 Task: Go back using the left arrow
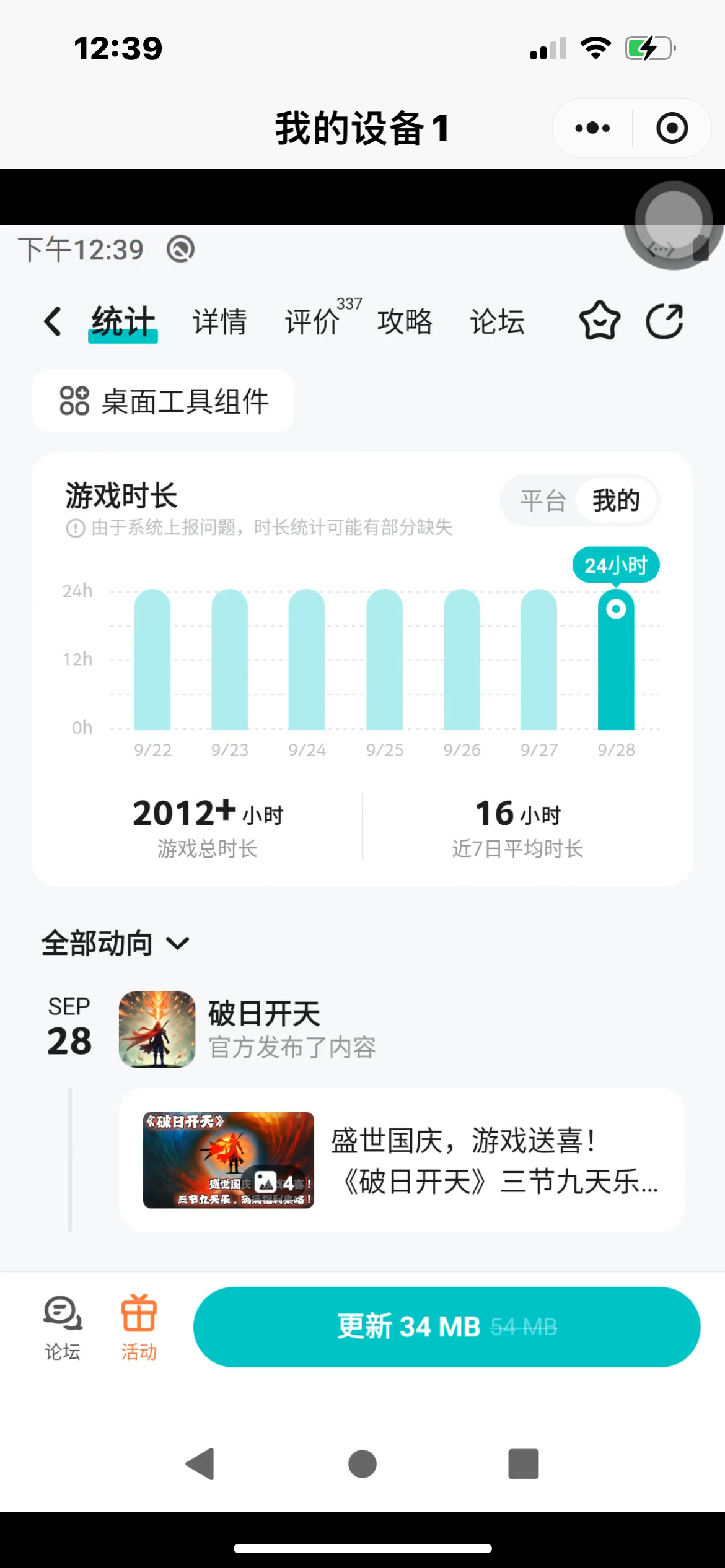(53, 321)
